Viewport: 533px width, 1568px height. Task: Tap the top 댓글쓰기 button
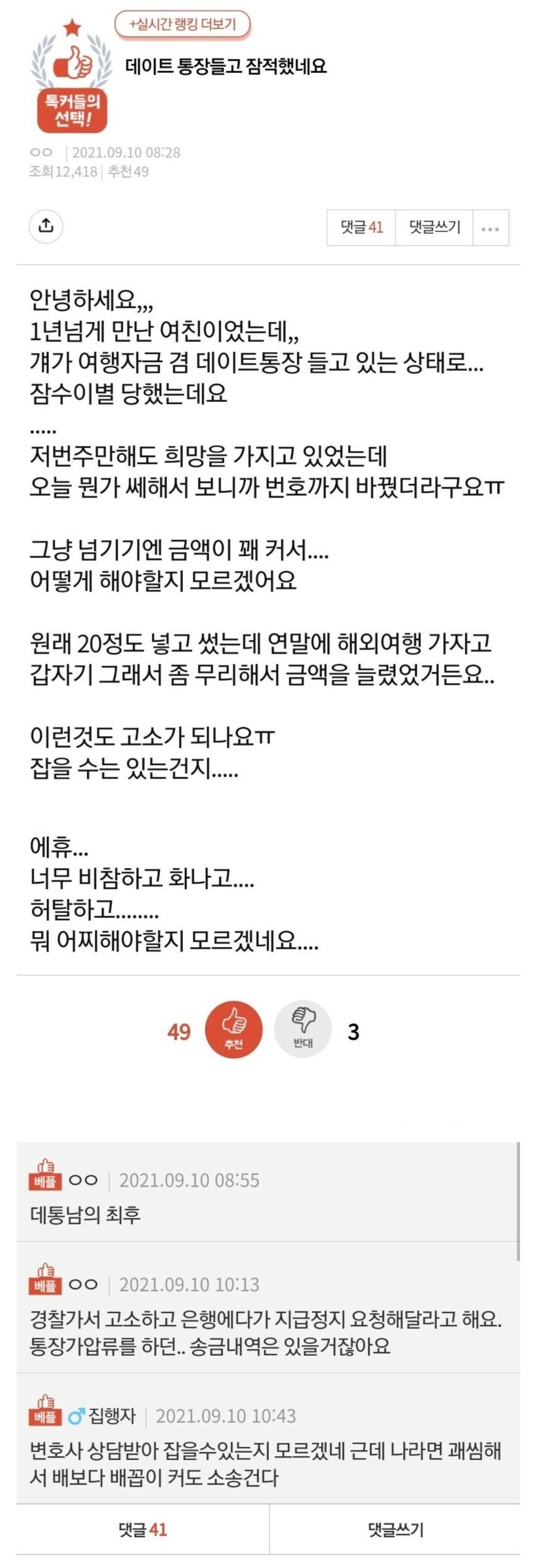(434, 228)
